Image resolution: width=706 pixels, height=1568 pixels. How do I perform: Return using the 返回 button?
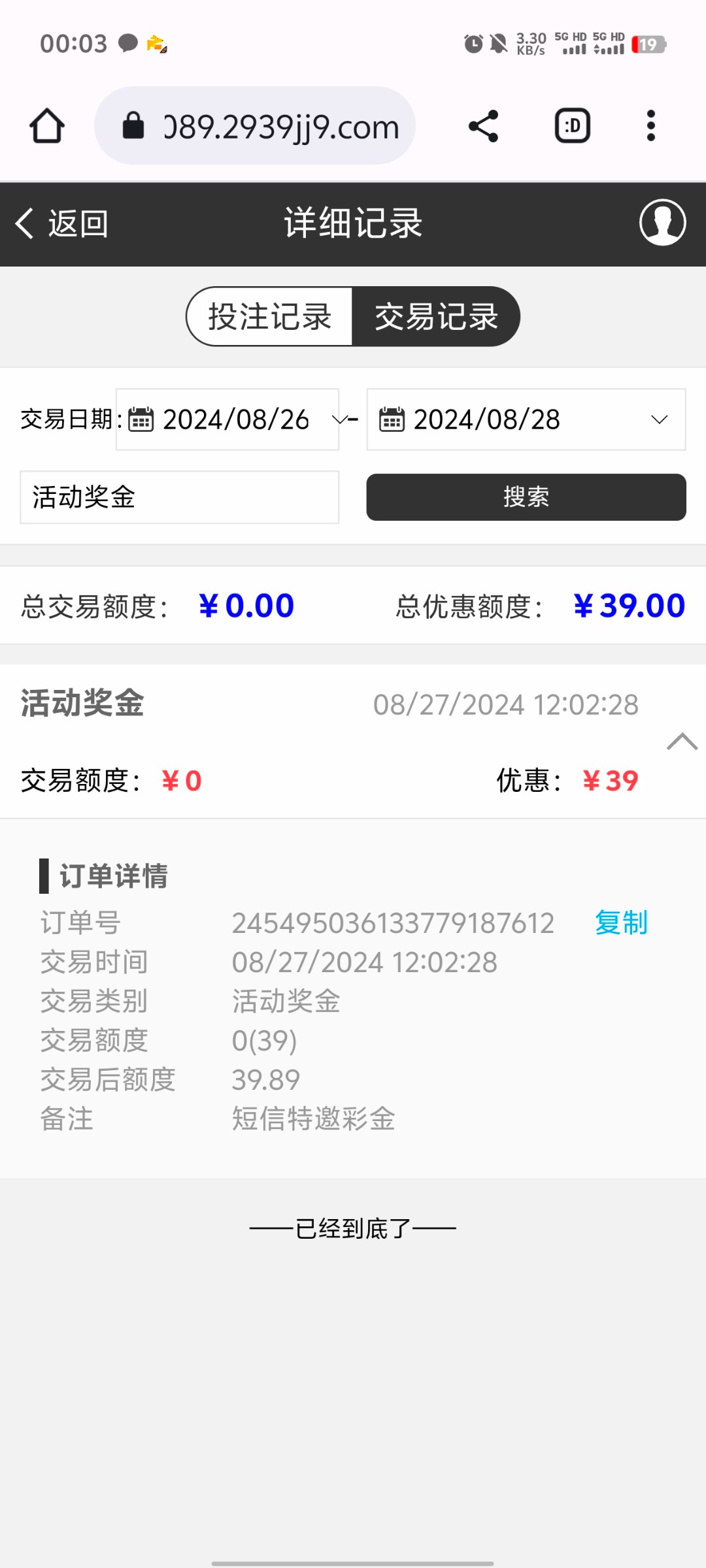point(62,223)
